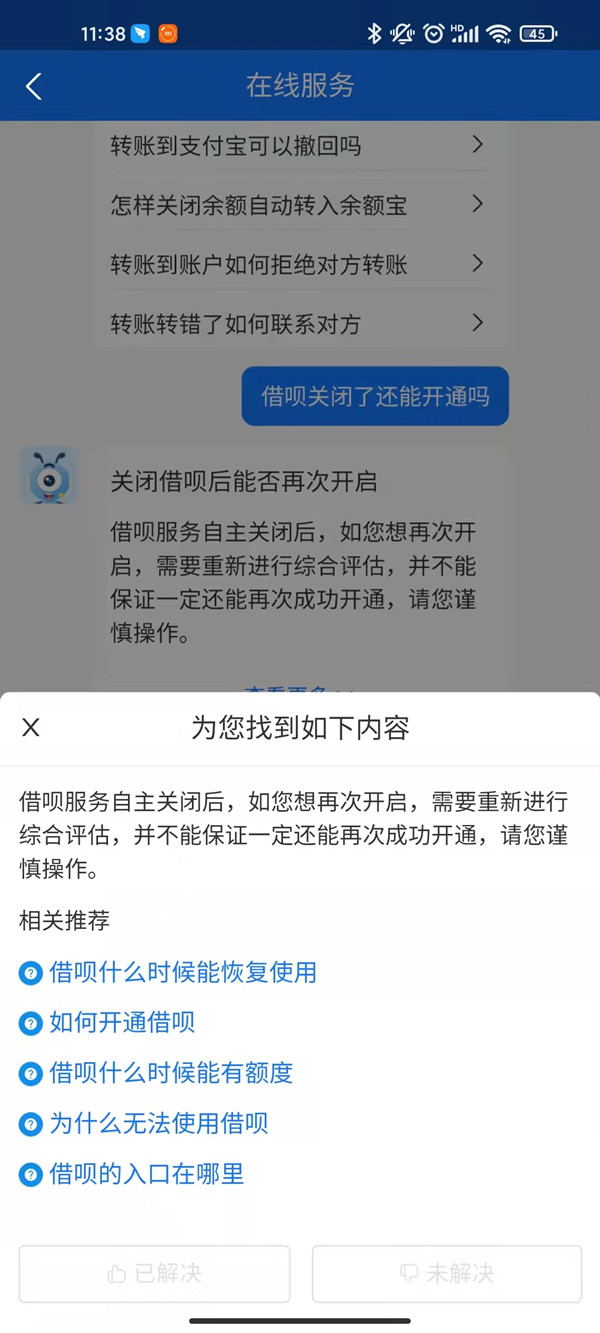Screen dimensions: 600x1333
Task: Open 如何开通借呗 recommendation
Action: click(122, 1022)
